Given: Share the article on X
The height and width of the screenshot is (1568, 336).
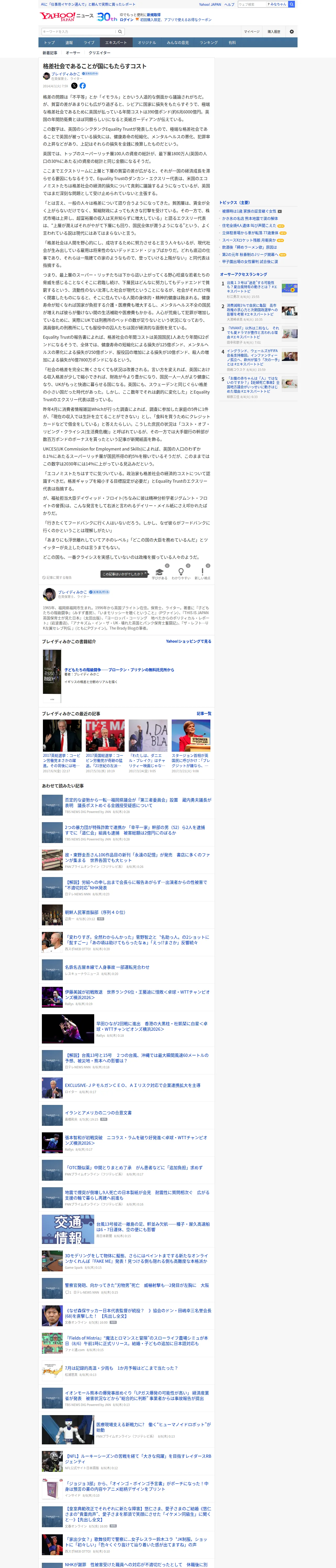Looking at the screenshot, I should pyautogui.click(x=74, y=86).
